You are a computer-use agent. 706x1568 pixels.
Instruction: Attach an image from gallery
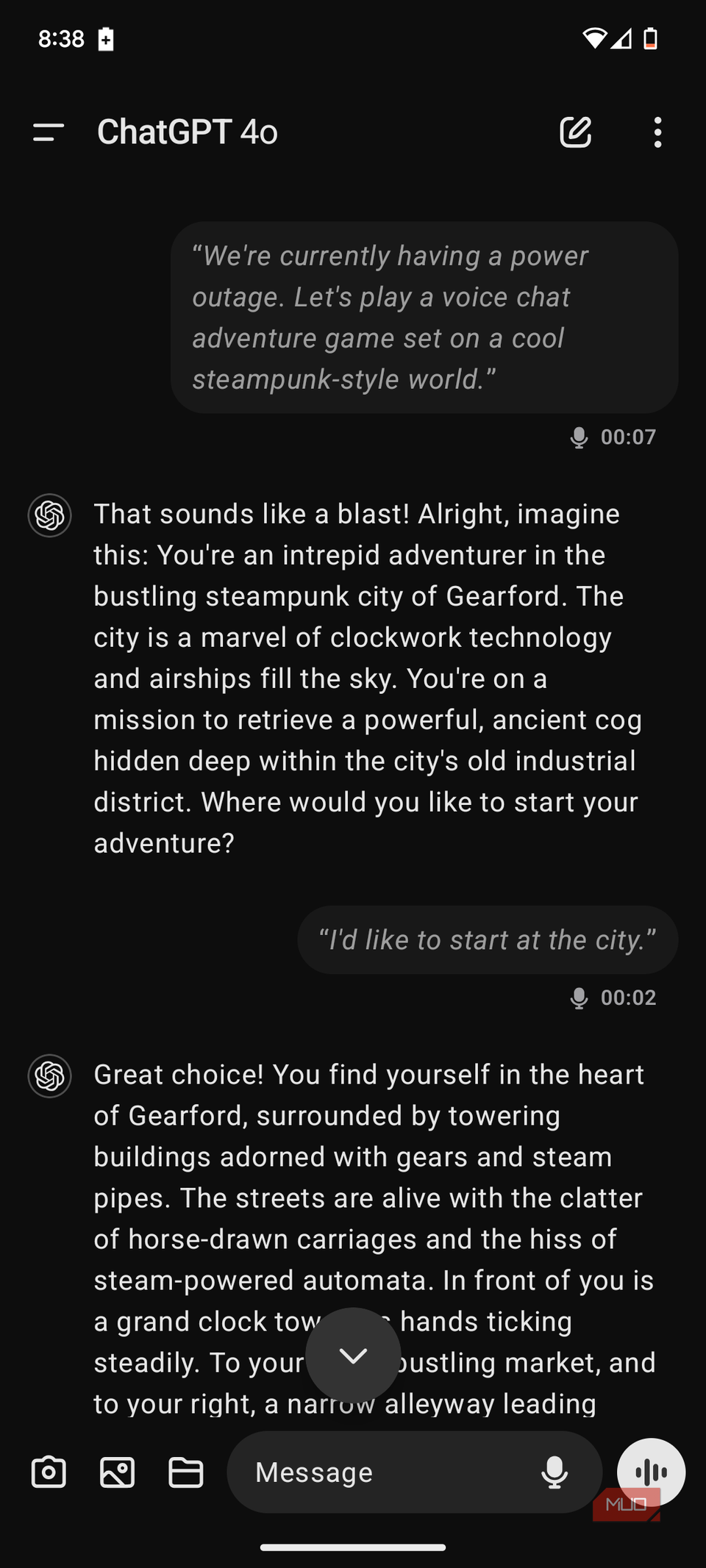click(x=117, y=1472)
